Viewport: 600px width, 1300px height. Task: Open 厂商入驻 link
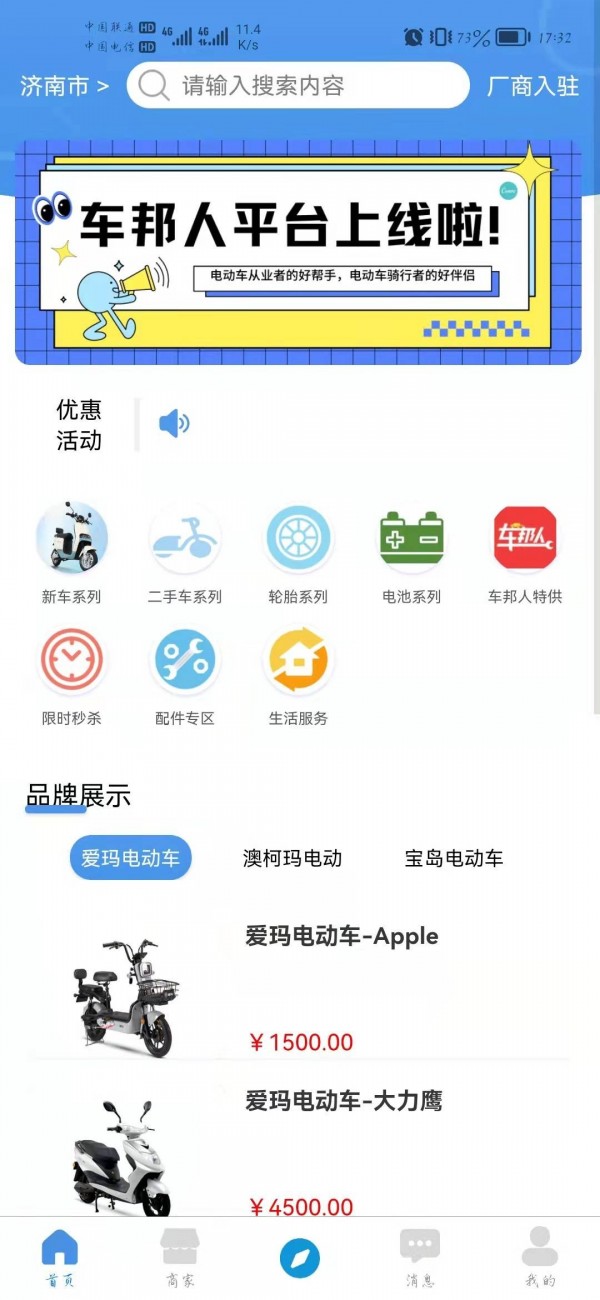coord(532,86)
